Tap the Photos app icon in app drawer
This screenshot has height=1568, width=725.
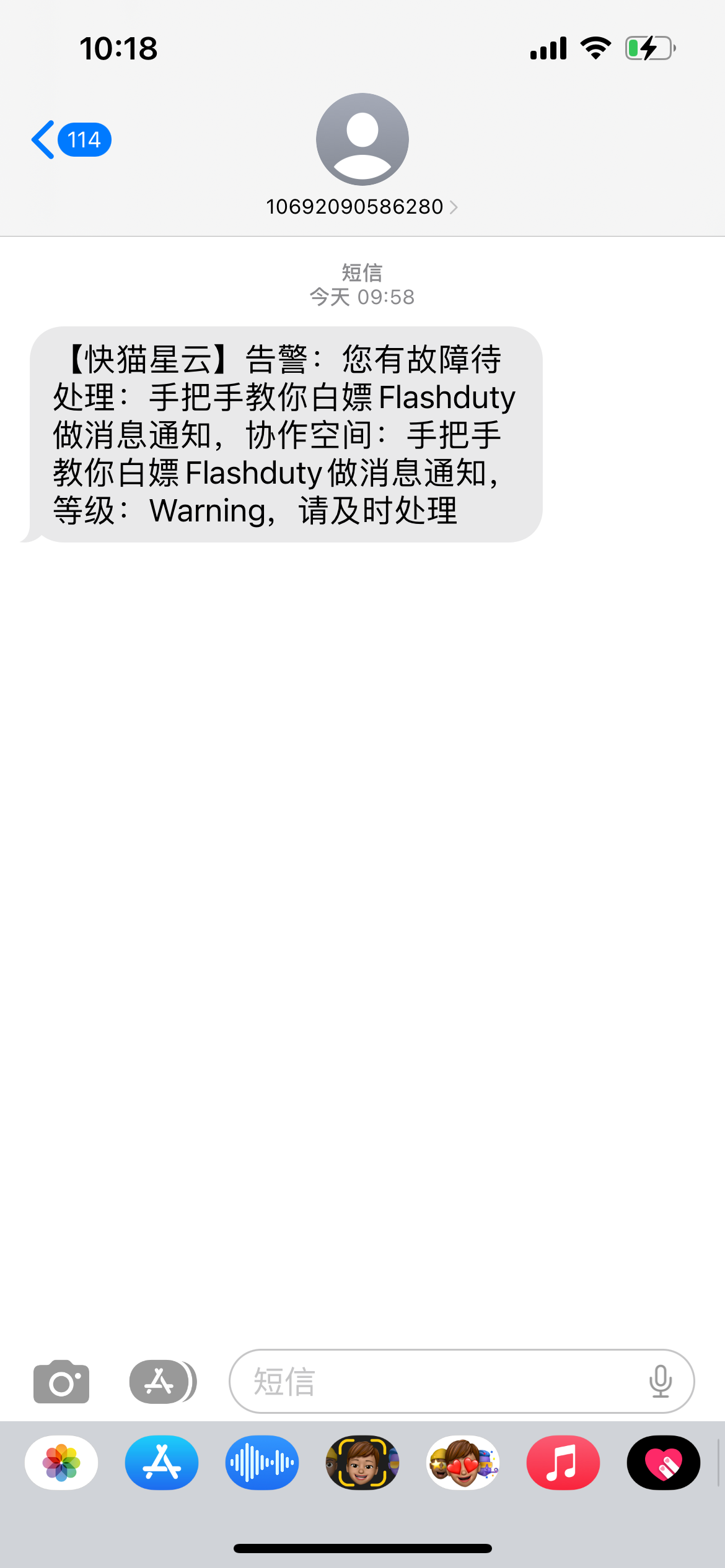tap(60, 1462)
